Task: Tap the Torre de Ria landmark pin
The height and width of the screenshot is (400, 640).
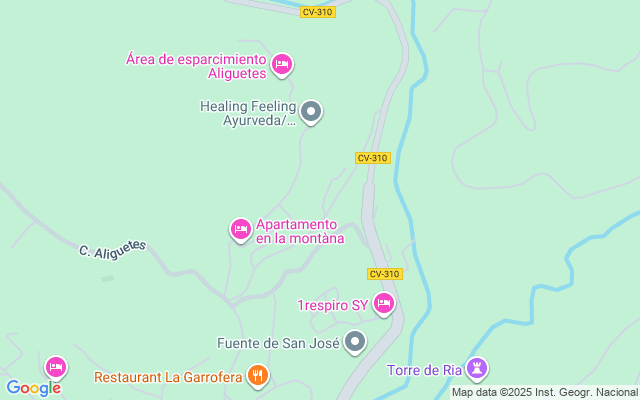Action: (479, 369)
